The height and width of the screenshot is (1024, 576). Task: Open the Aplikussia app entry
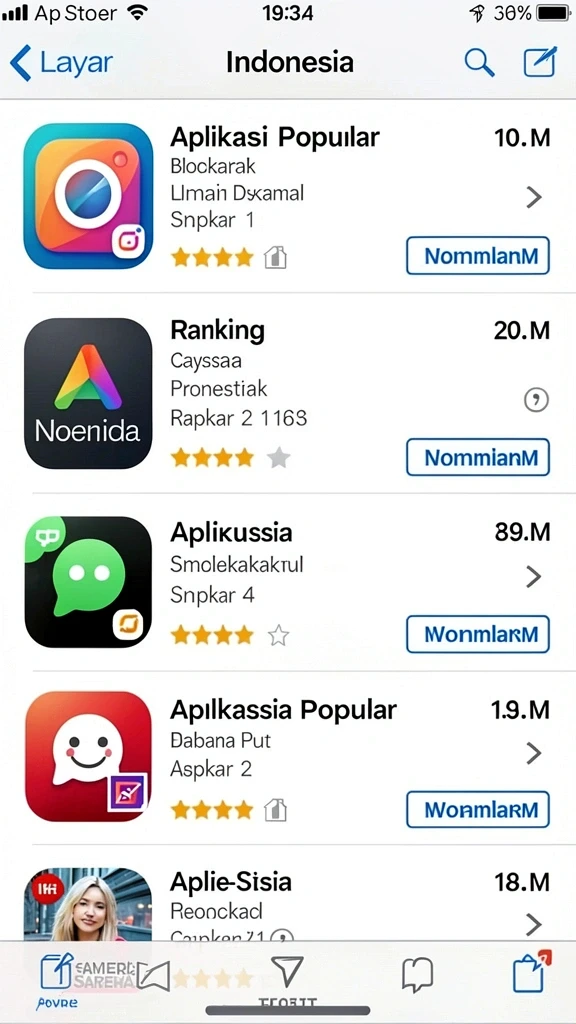(288, 583)
